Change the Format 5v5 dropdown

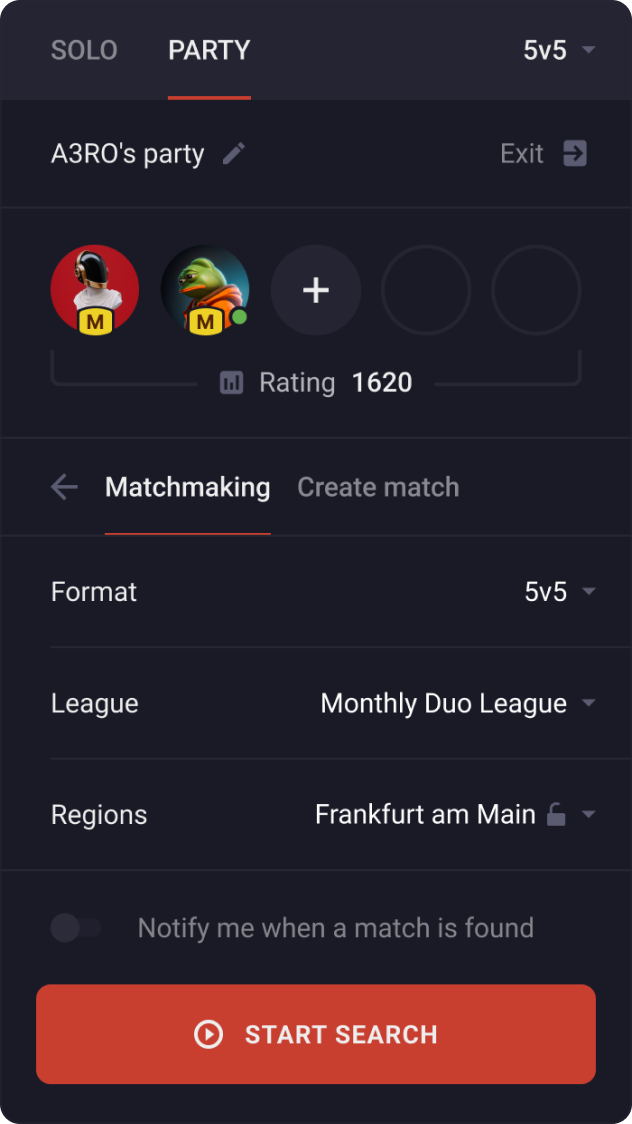tap(559, 592)
